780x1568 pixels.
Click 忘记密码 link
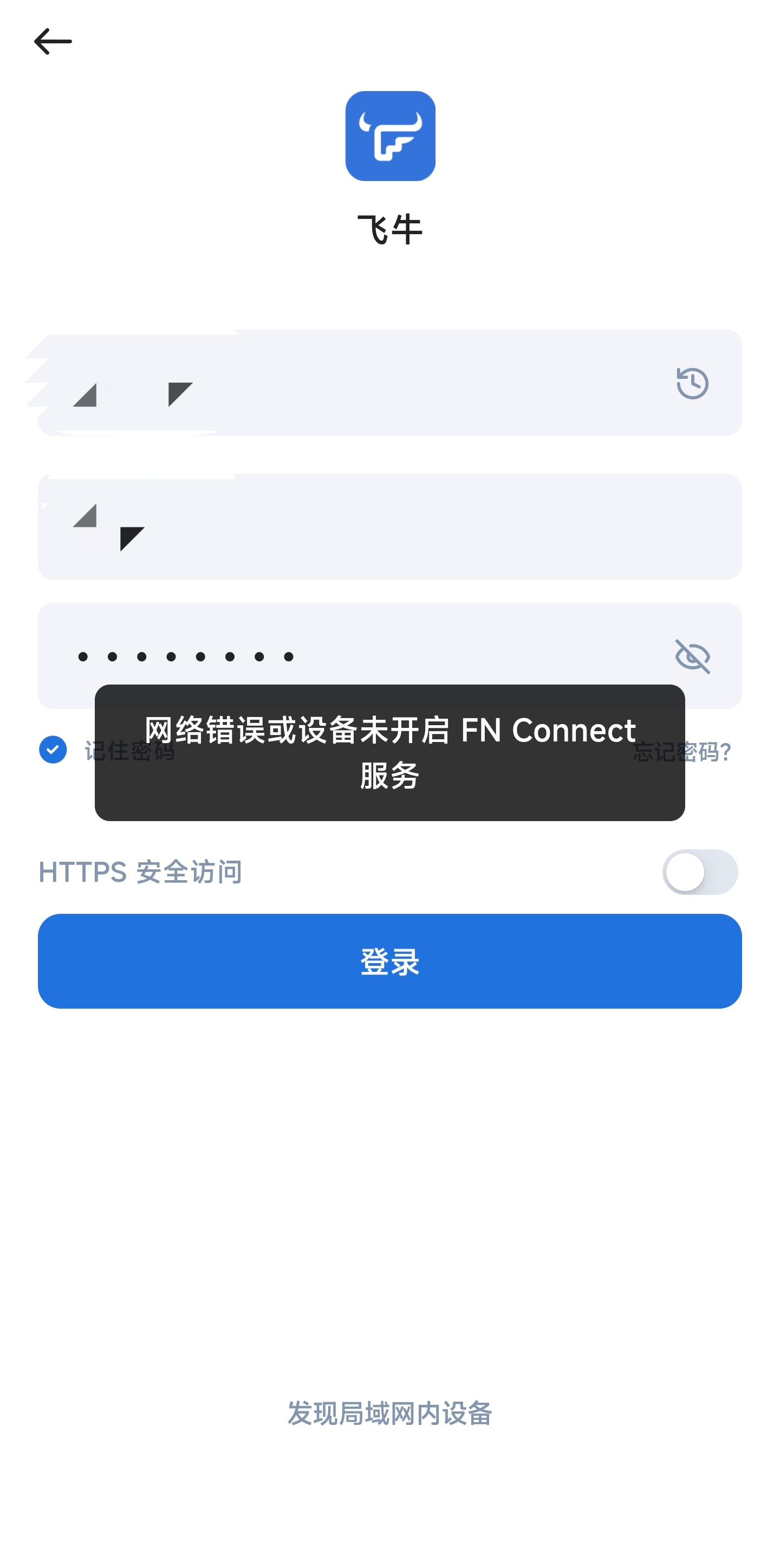tap(681, 751)
